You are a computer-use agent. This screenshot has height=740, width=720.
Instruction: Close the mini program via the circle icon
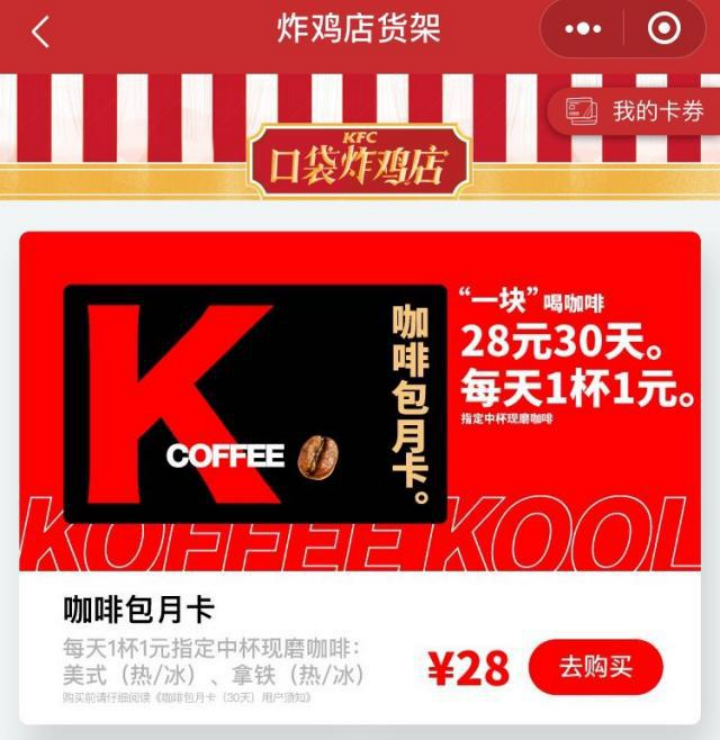click(x=664, y=30)
